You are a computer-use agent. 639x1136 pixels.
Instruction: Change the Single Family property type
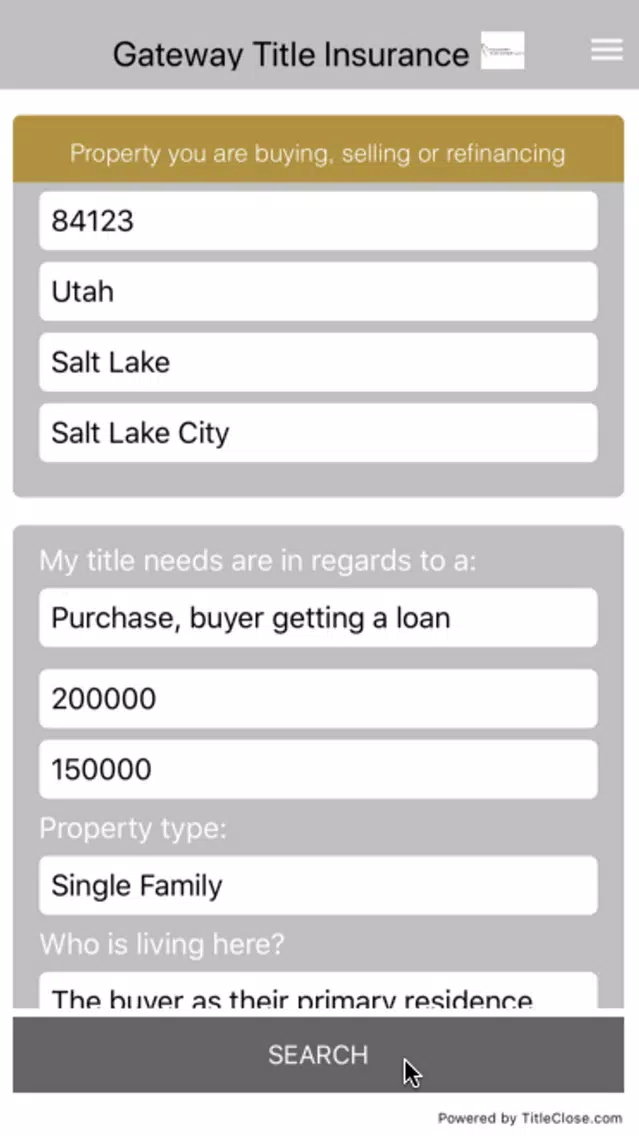pos(318,885)
